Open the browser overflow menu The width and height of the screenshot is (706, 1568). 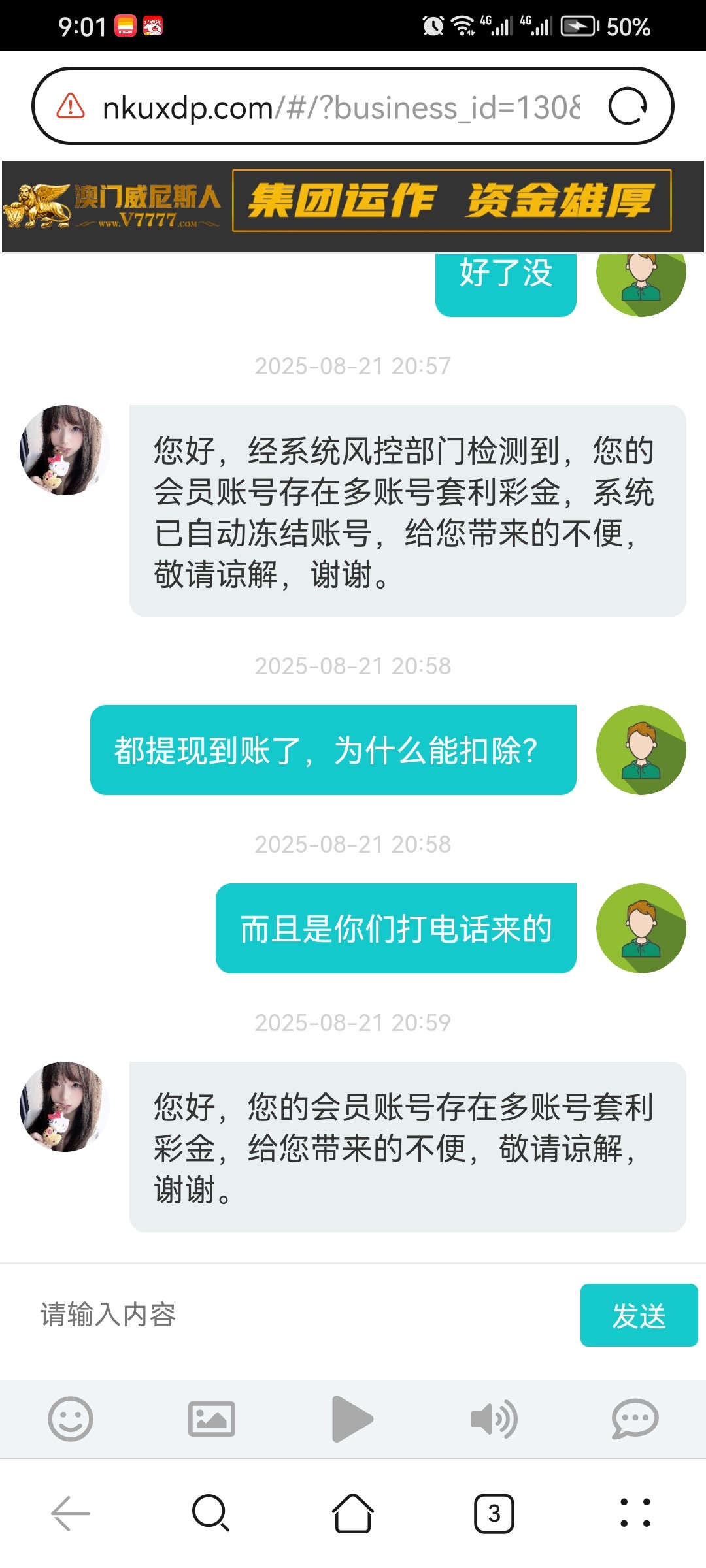(x=635, y=1513)
